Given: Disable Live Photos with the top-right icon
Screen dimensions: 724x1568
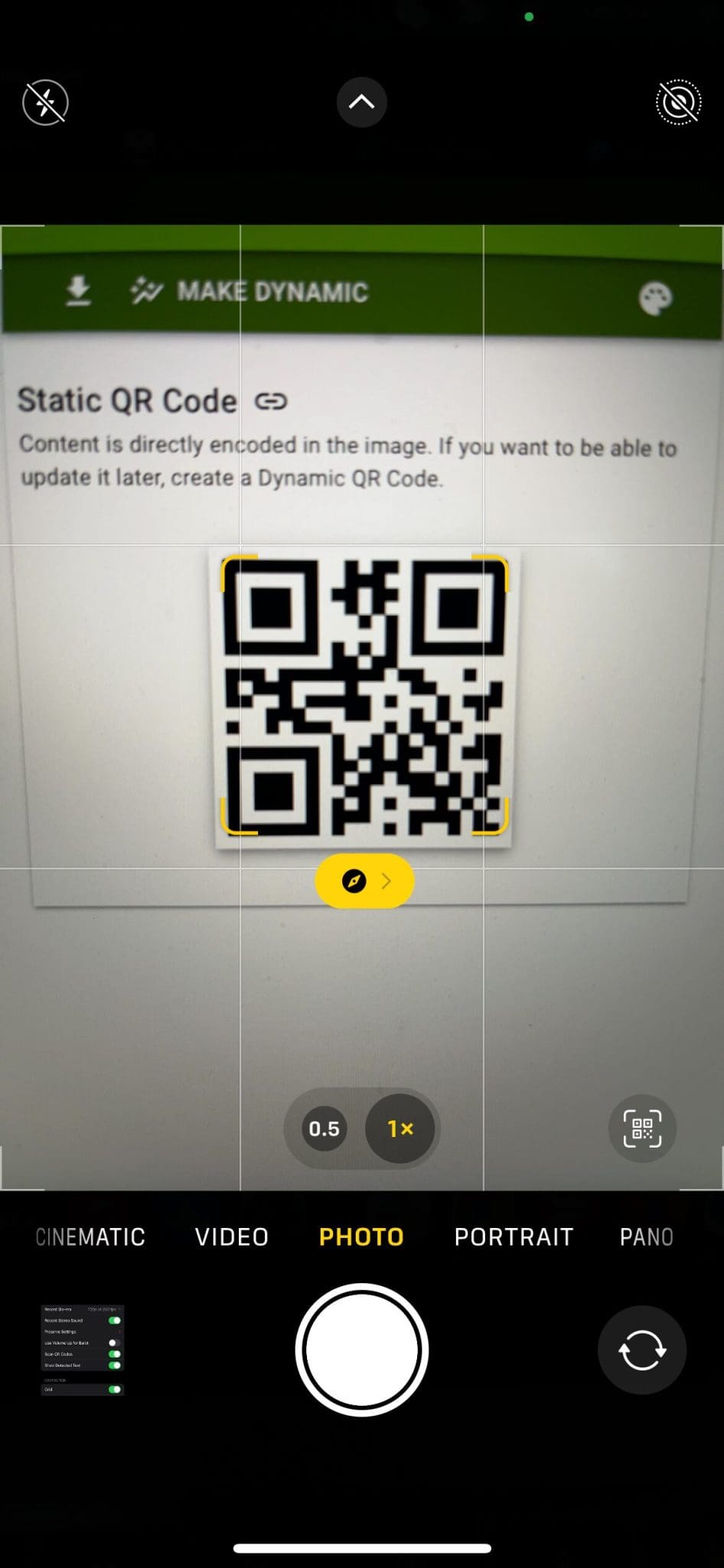Looking at the screenshot, I should pos(678,101).
